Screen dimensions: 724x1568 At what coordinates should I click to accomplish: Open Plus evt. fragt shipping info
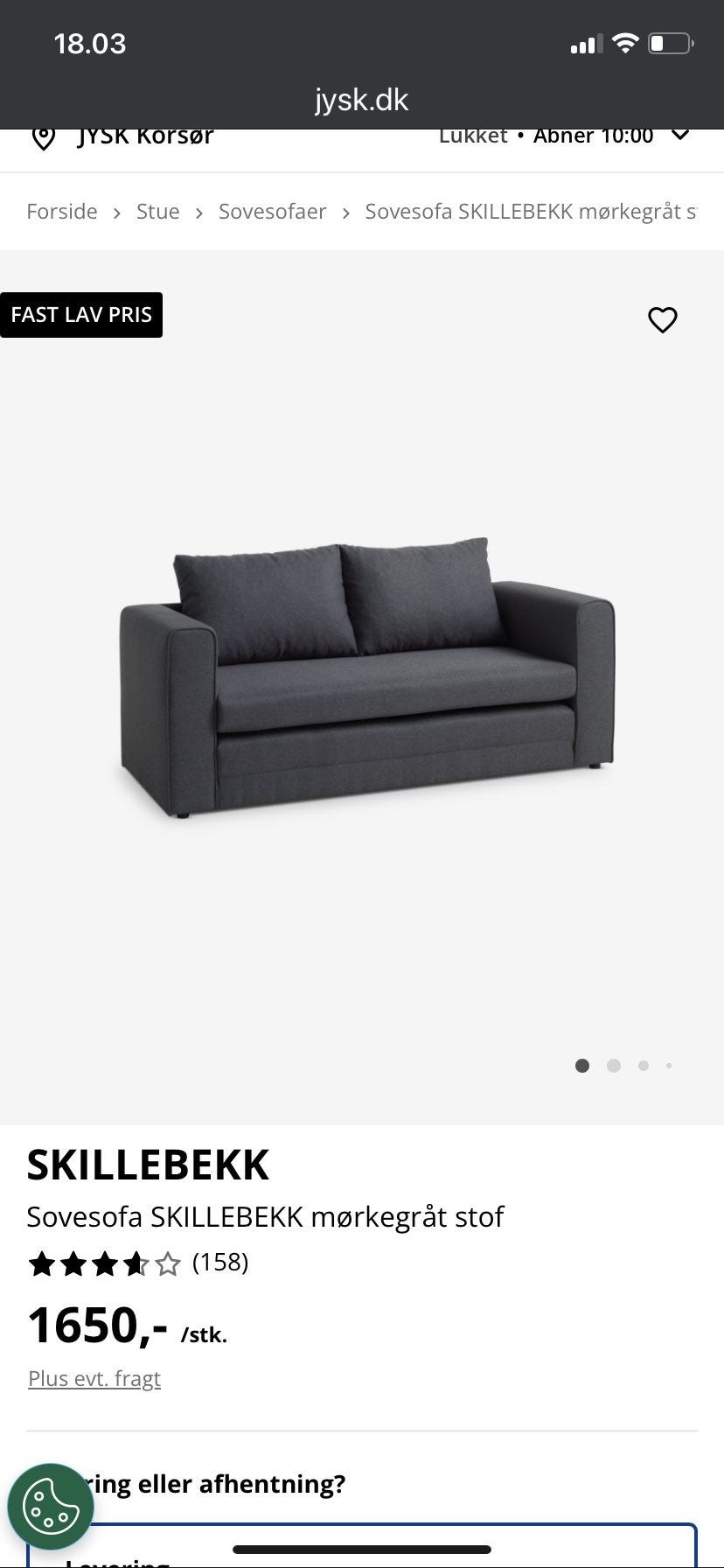(x=94, y=1378)
